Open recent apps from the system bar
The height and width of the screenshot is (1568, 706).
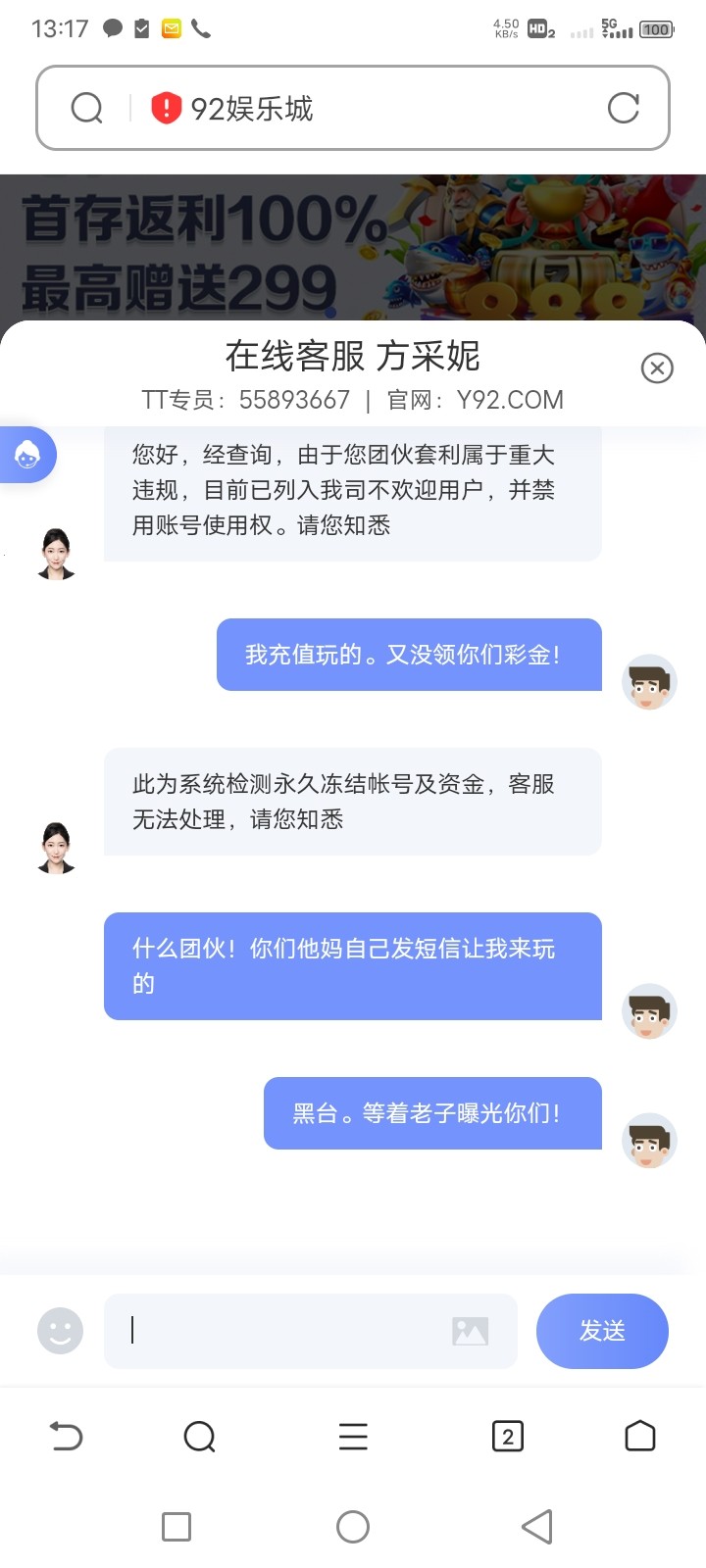[x=176, y=1526]
